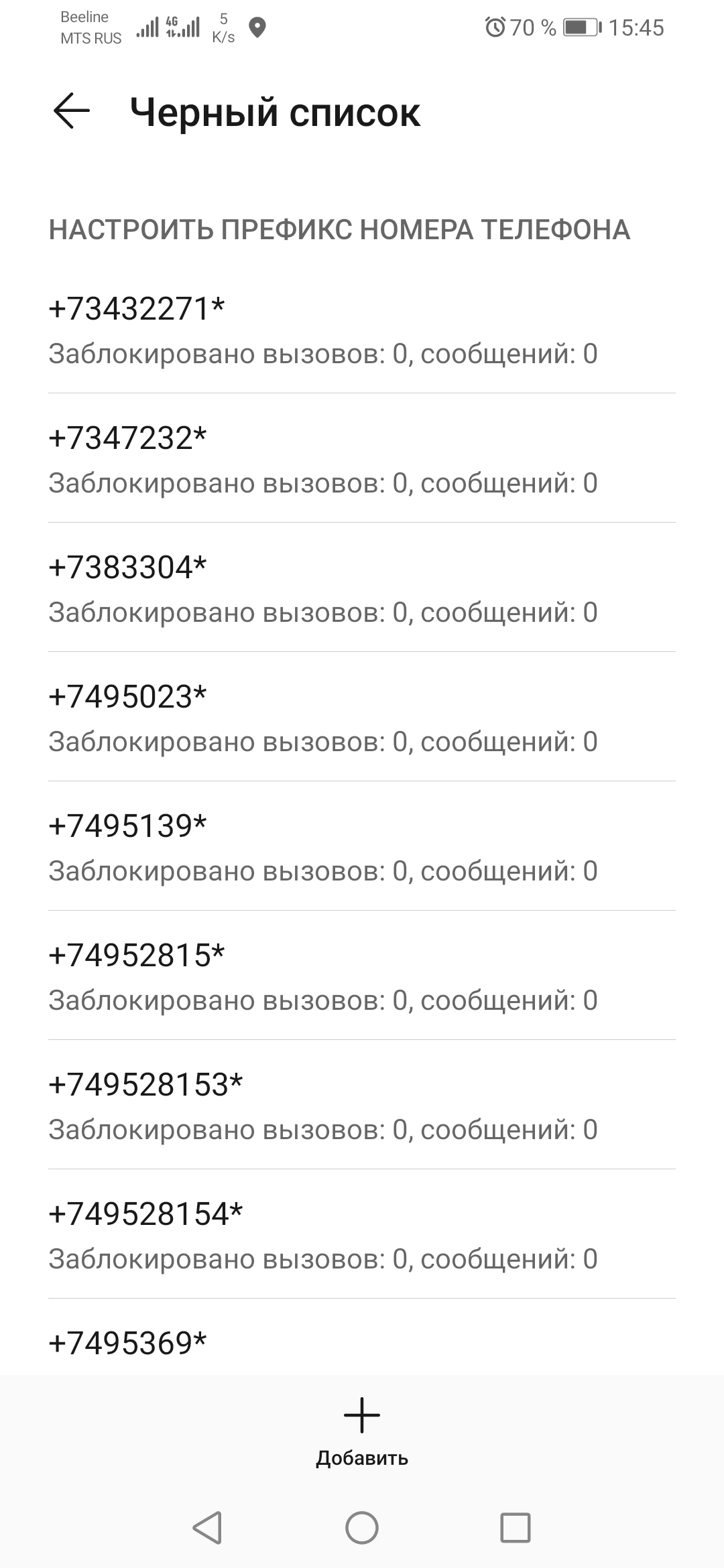Open the +7495369* prefix row
This screenshot has width=724, height=1568.
(362, 1343)
